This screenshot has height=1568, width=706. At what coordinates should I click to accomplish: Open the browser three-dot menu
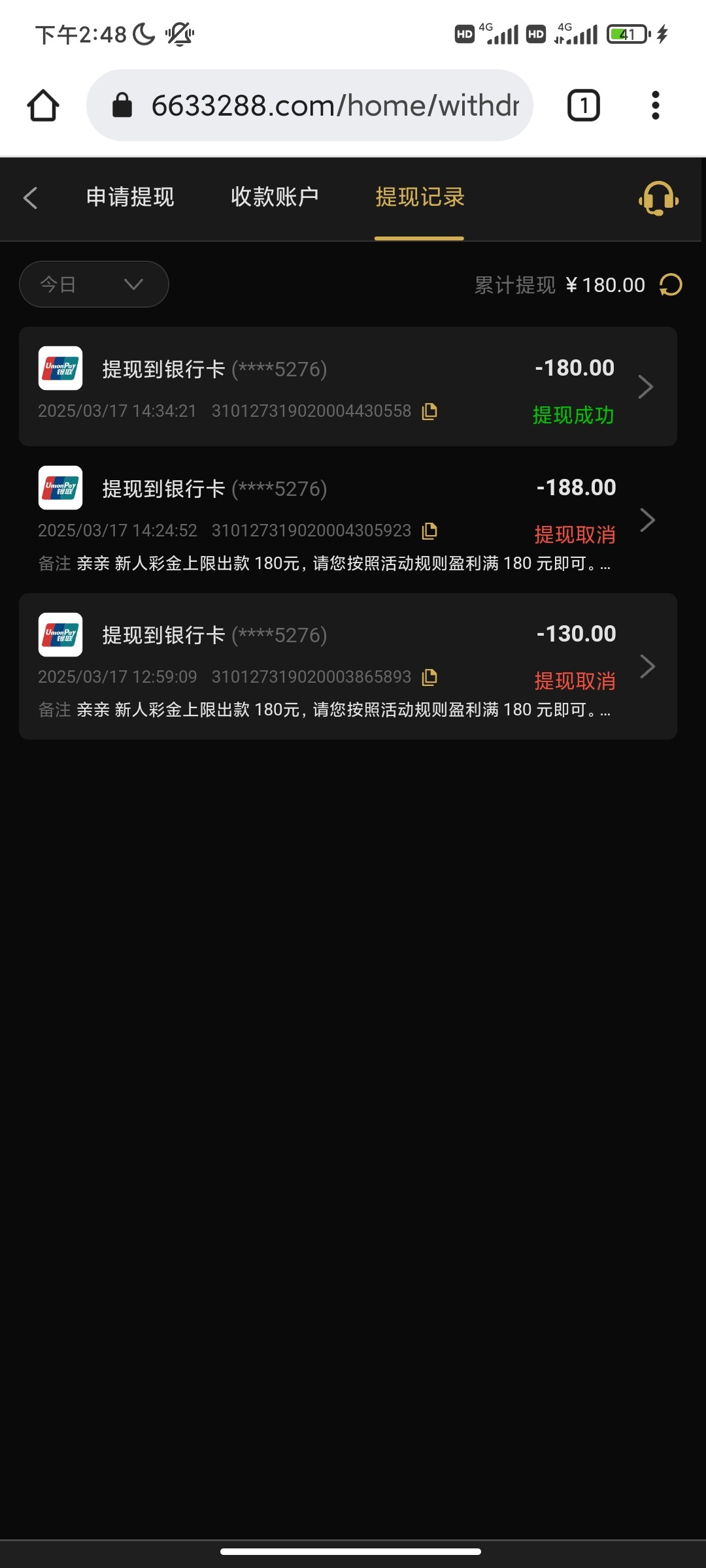pyautogui.click(x=655, y=105)
